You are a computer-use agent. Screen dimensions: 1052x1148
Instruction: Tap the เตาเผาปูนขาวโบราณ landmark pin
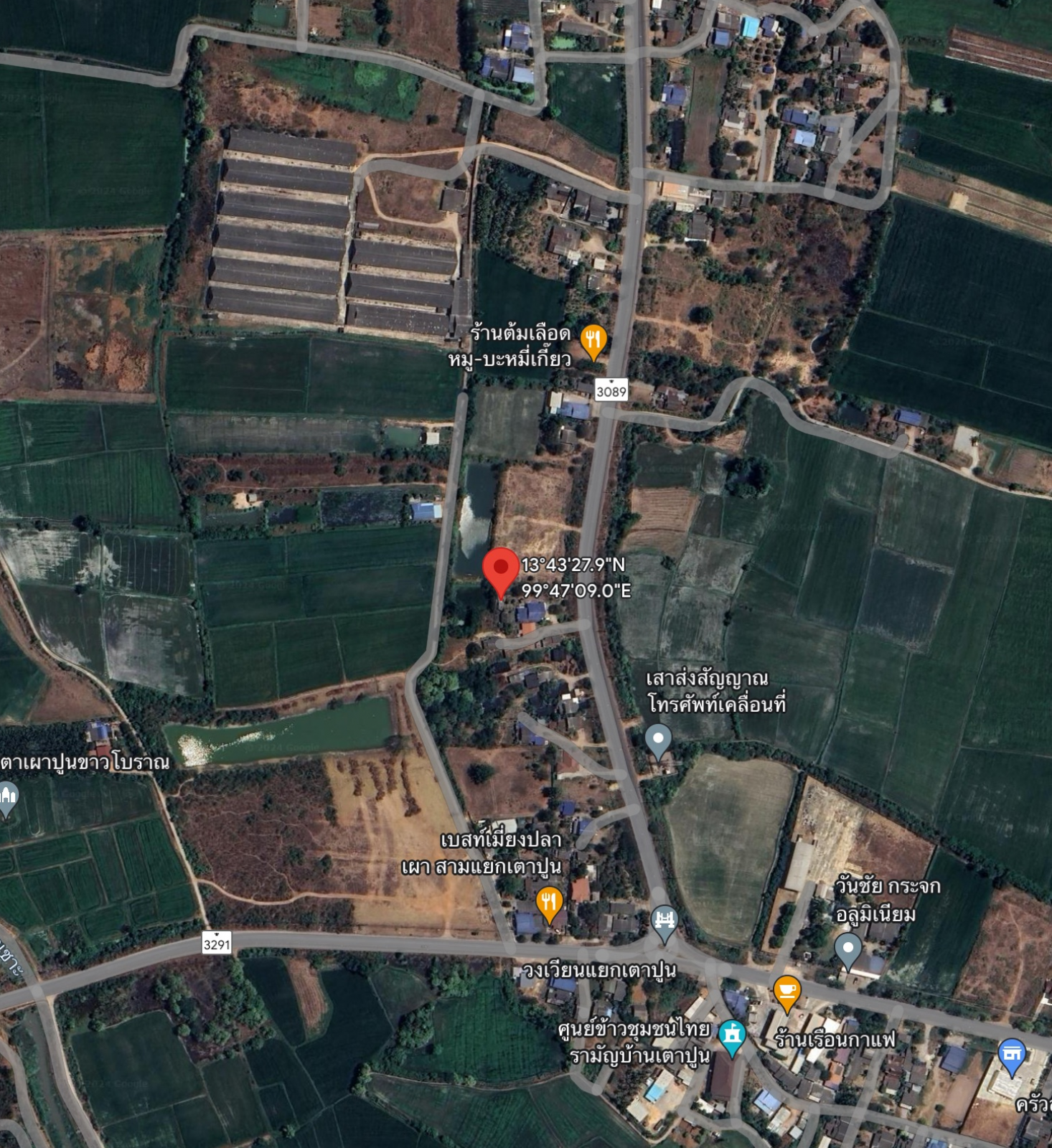(x=7, y=797)
